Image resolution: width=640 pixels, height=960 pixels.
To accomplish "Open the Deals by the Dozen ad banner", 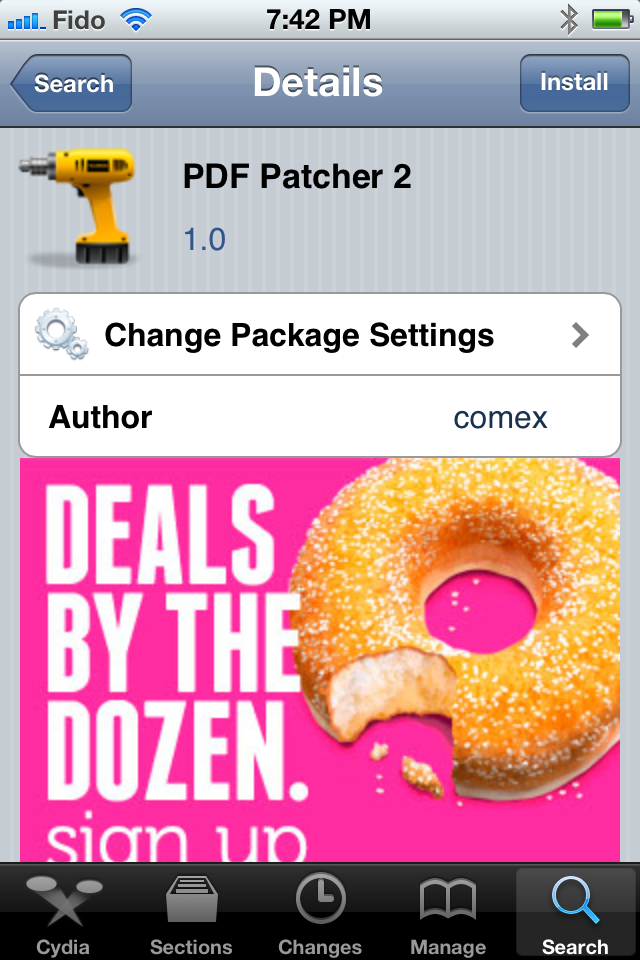I will coord(320,660).
